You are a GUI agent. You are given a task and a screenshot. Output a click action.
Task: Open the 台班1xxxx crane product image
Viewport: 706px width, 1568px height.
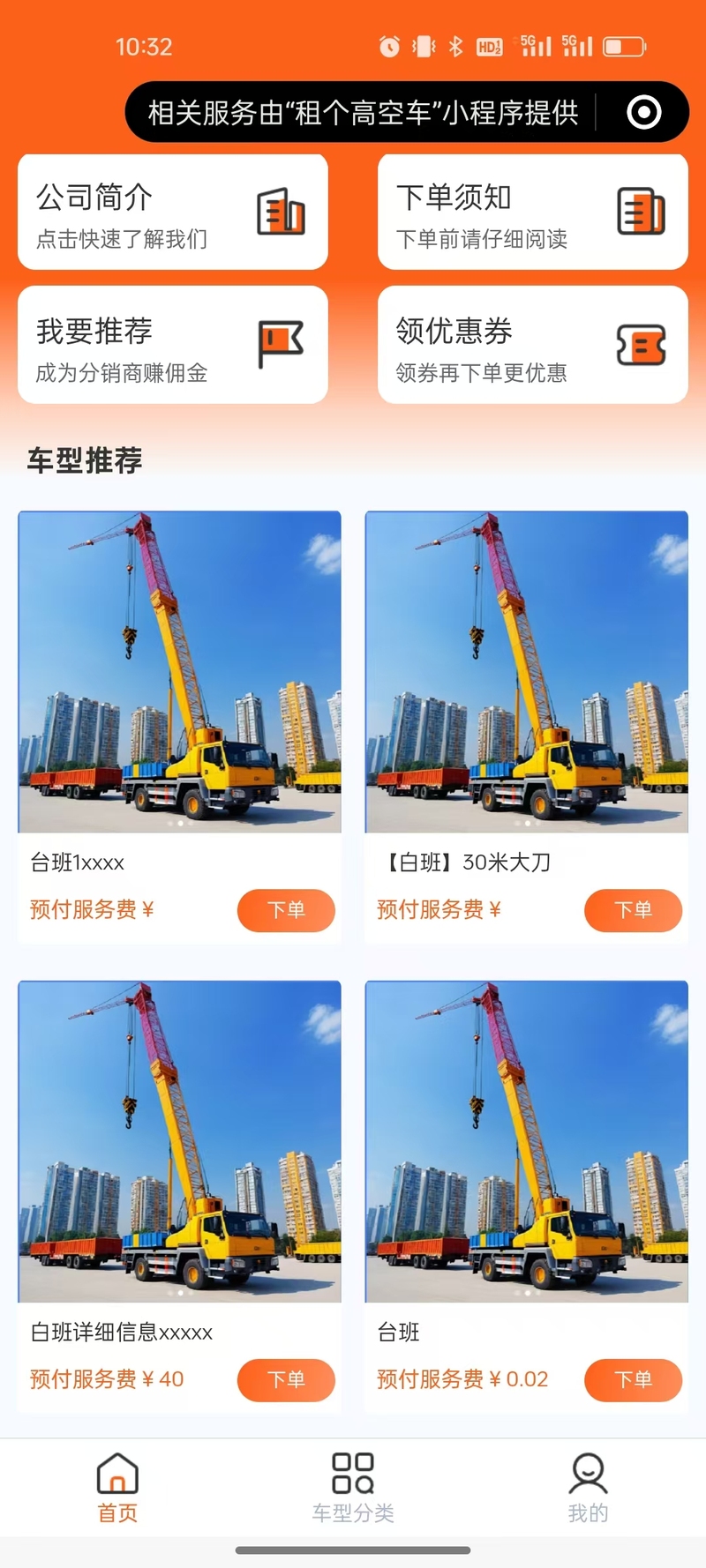click(179, 672)
